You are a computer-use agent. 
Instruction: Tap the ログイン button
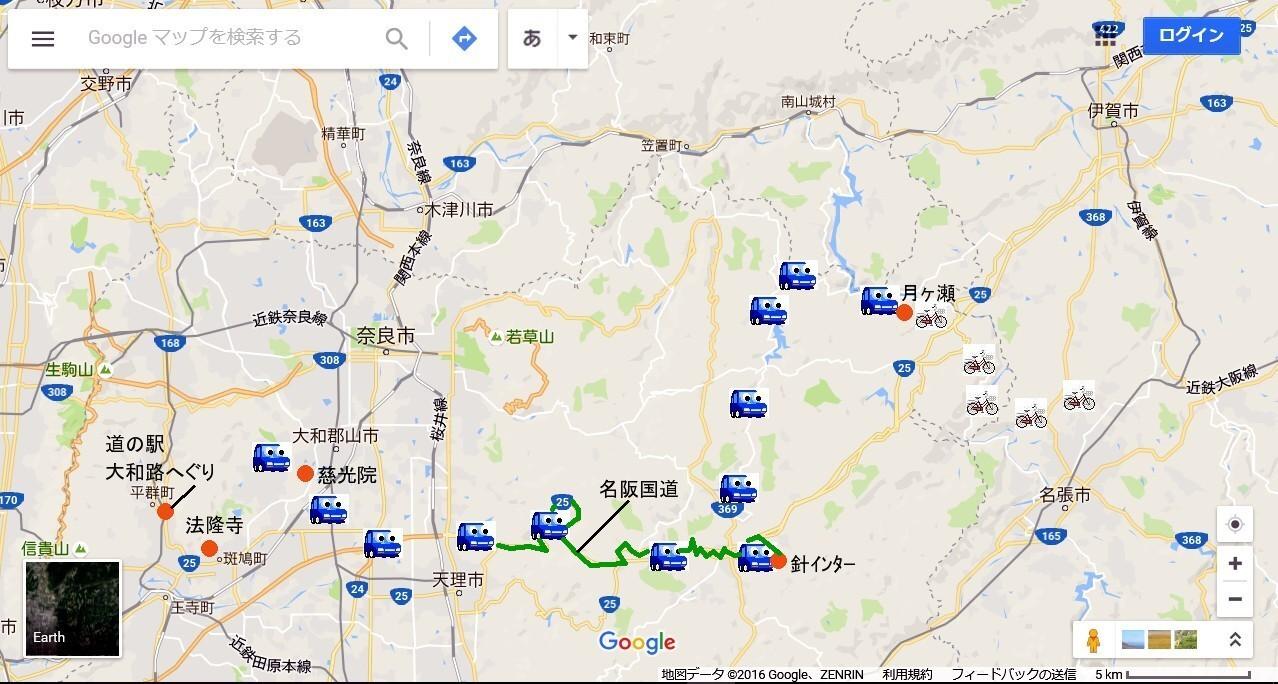coord(1191,35)
